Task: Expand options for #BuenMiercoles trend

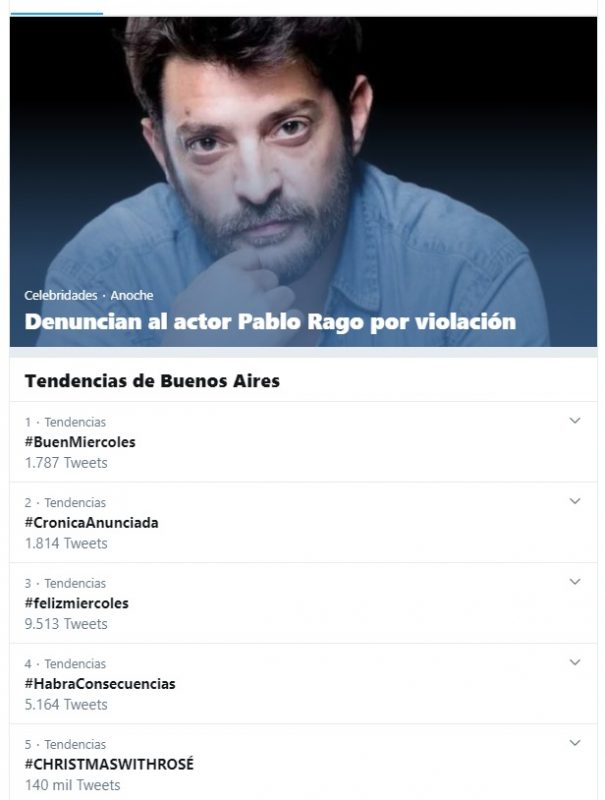Action: click(575, 421)
